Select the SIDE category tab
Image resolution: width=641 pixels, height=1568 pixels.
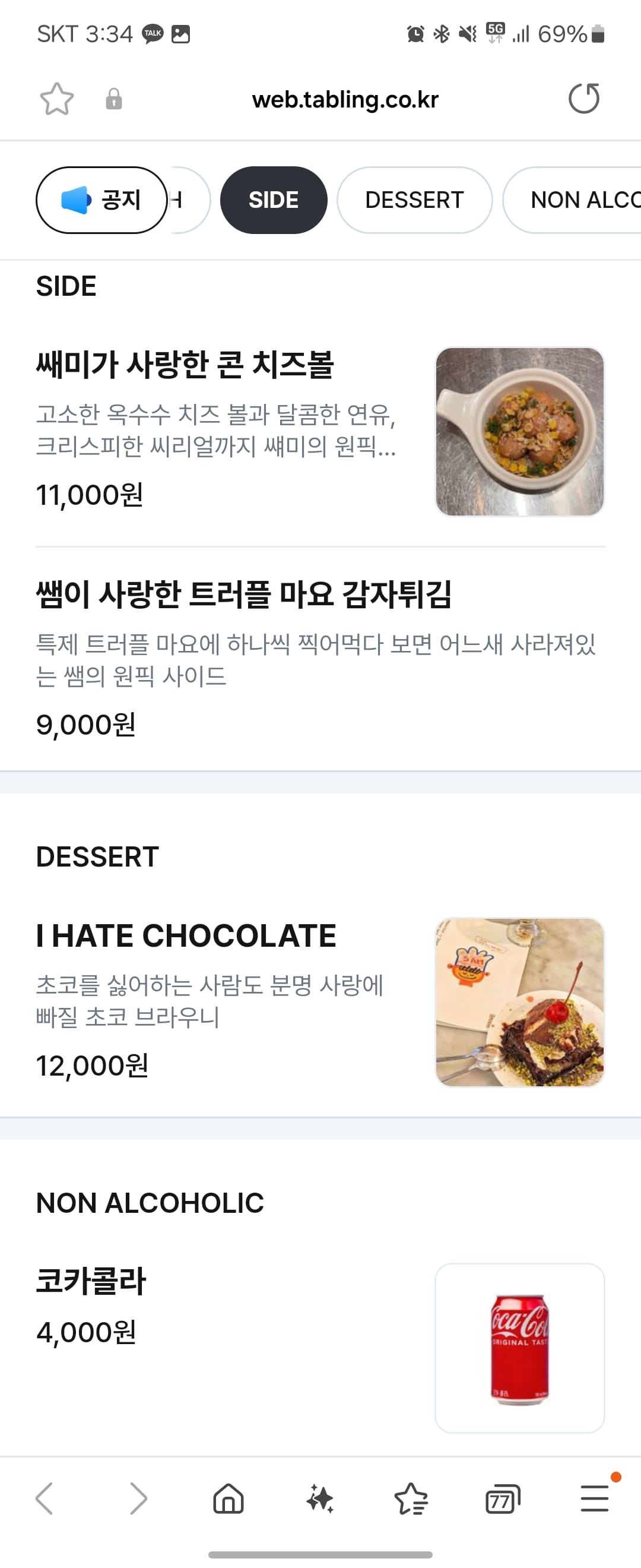click(273, 200)
